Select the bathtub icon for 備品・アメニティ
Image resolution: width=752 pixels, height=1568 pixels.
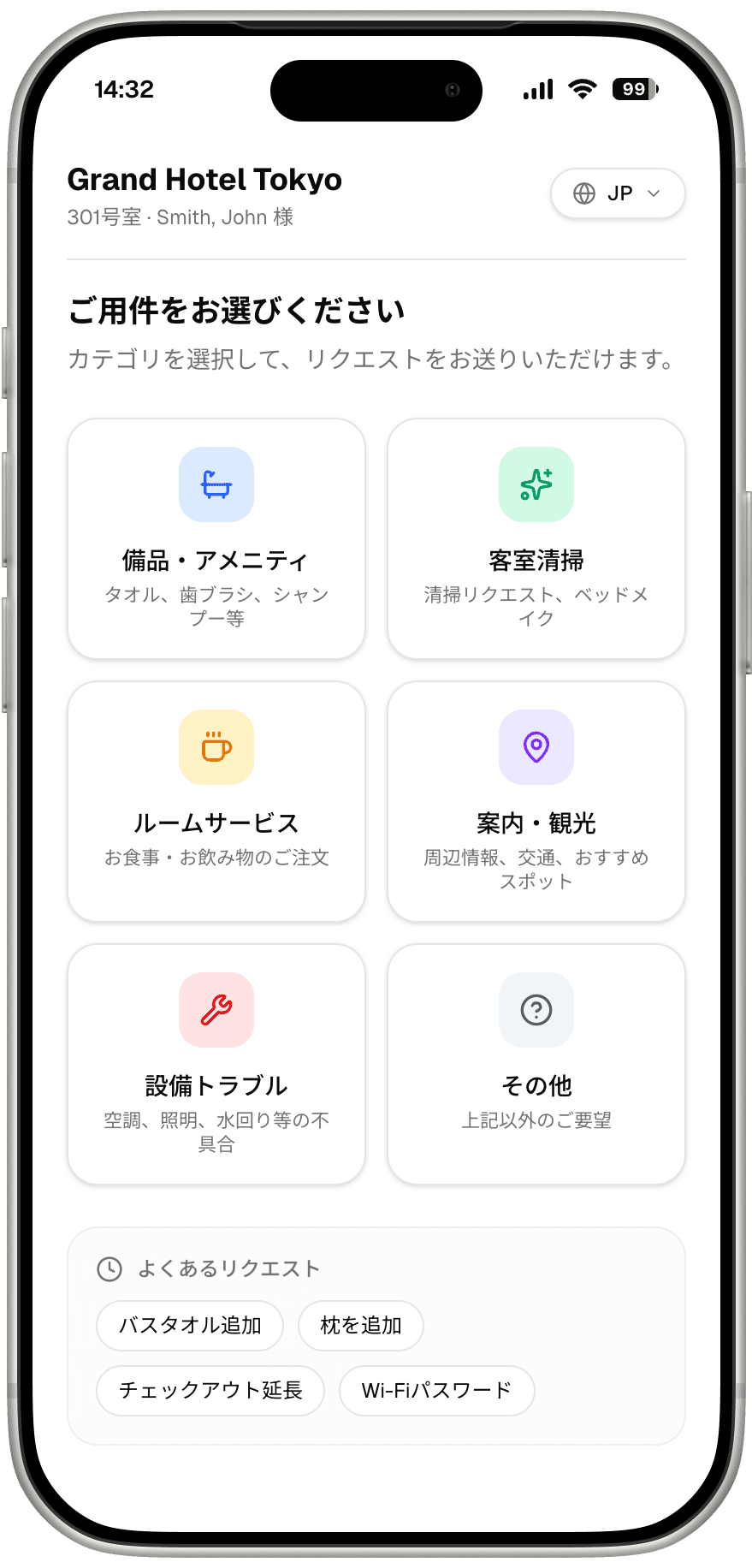(216, 484)
